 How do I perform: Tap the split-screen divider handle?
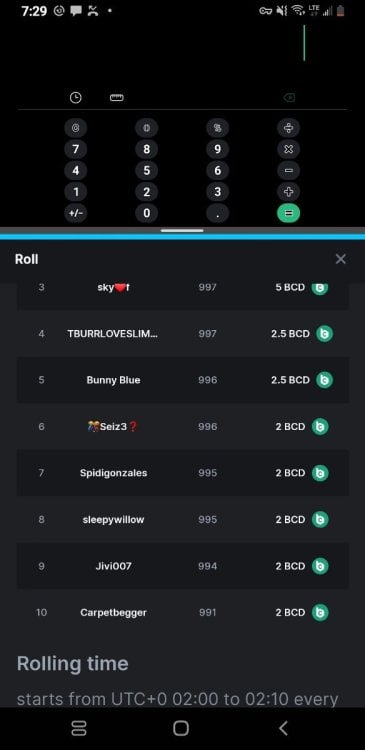pyautogui.click(x=182, y=231)
